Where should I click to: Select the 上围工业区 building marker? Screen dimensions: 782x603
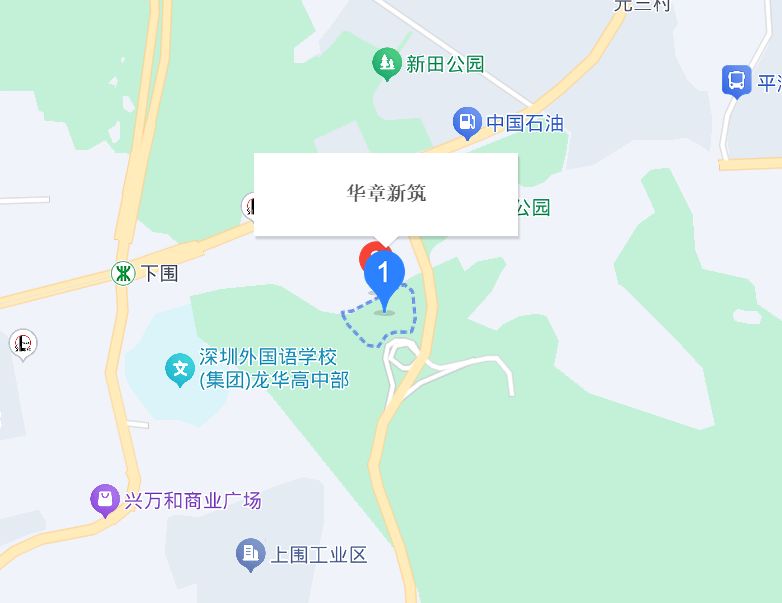[250, 555]
